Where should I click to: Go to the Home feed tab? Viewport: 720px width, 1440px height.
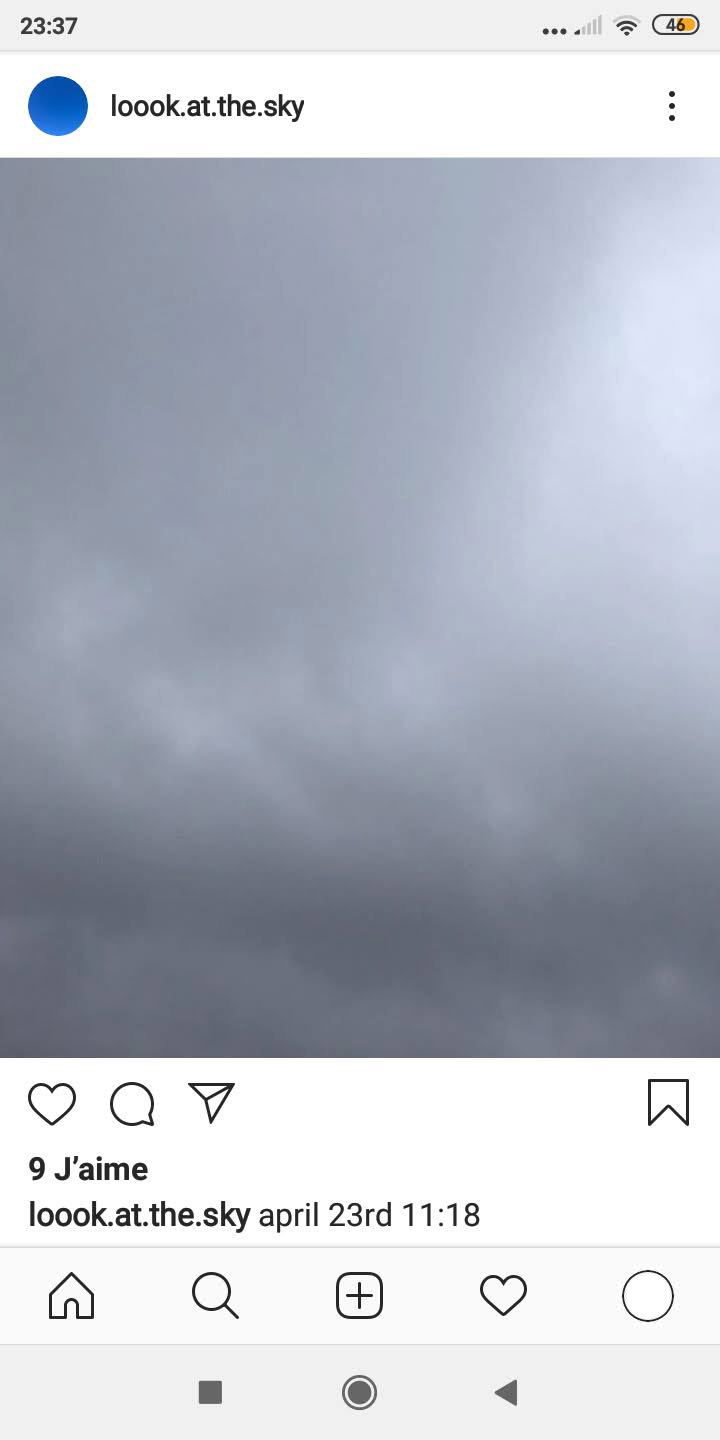[72, 1296]
